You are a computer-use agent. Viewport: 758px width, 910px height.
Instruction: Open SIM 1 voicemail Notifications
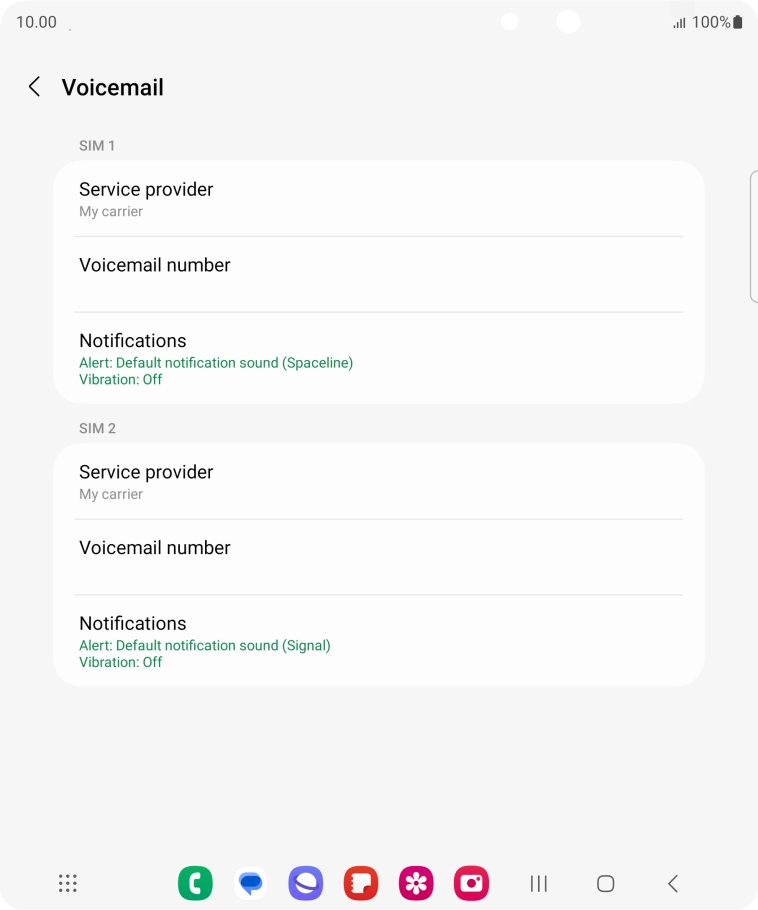click(x=378, y=358)
